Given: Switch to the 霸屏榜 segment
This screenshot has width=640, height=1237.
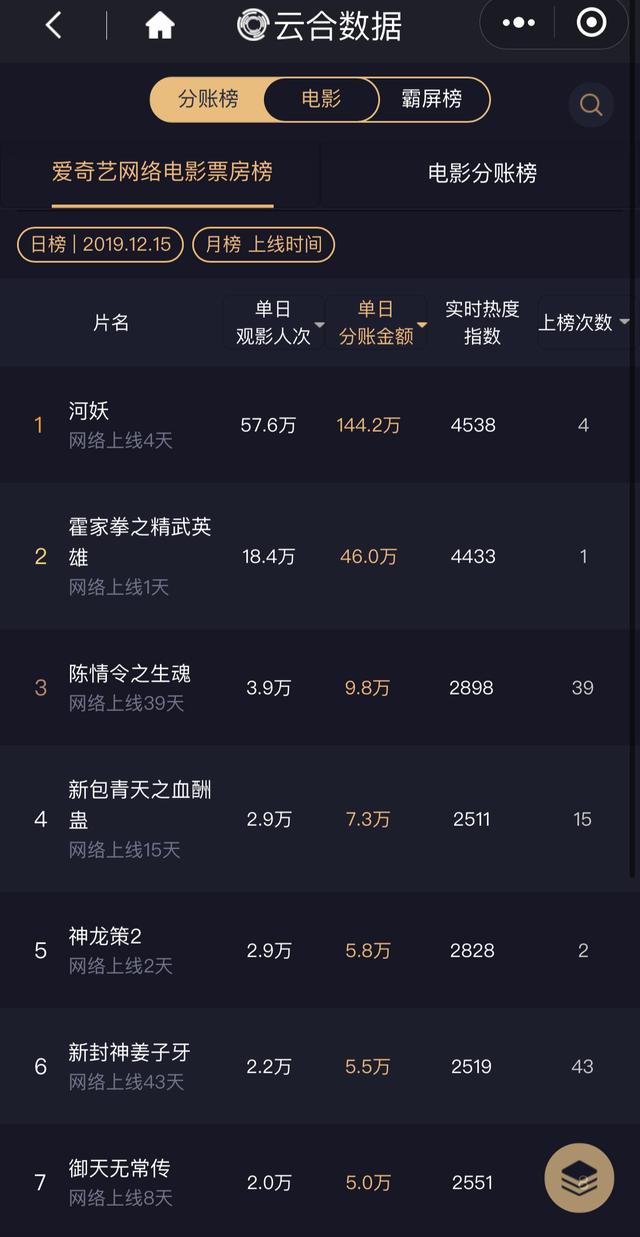Looking at the screenshot, I should pos(433,99).
